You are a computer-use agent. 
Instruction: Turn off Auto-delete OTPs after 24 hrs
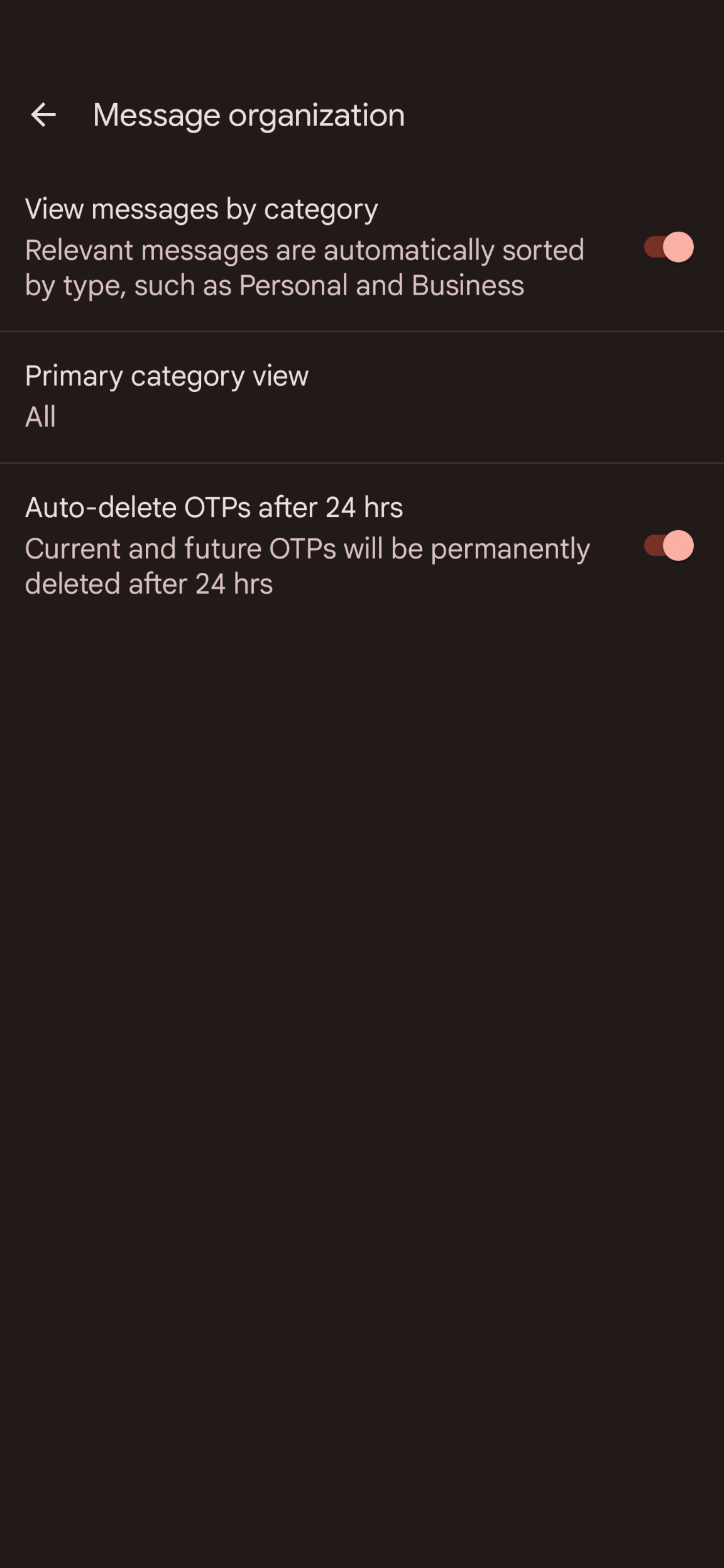coord(668,545)
